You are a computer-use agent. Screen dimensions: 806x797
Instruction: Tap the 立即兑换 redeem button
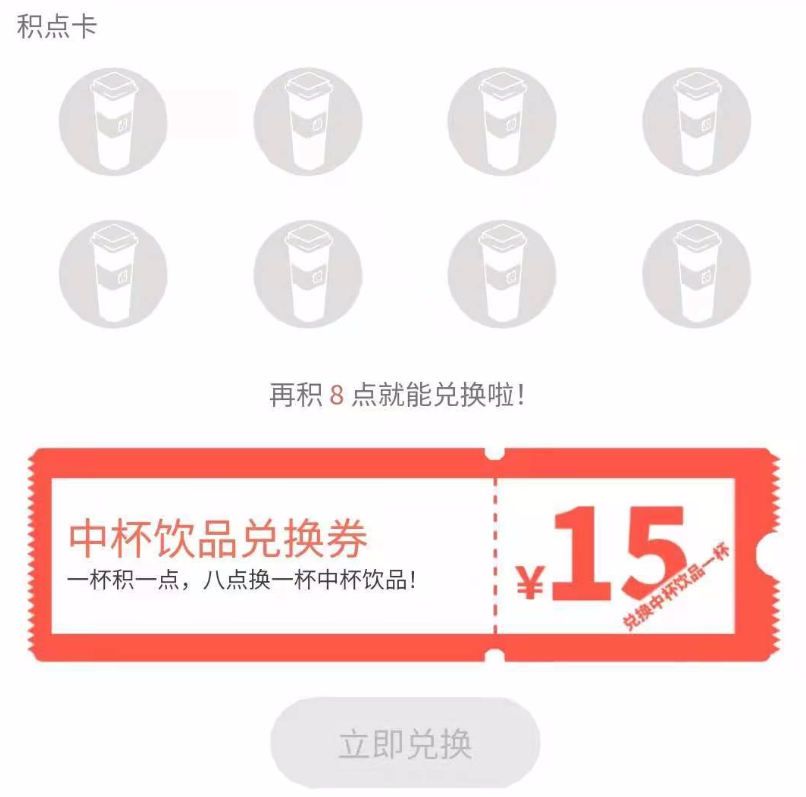click(405, 744)
